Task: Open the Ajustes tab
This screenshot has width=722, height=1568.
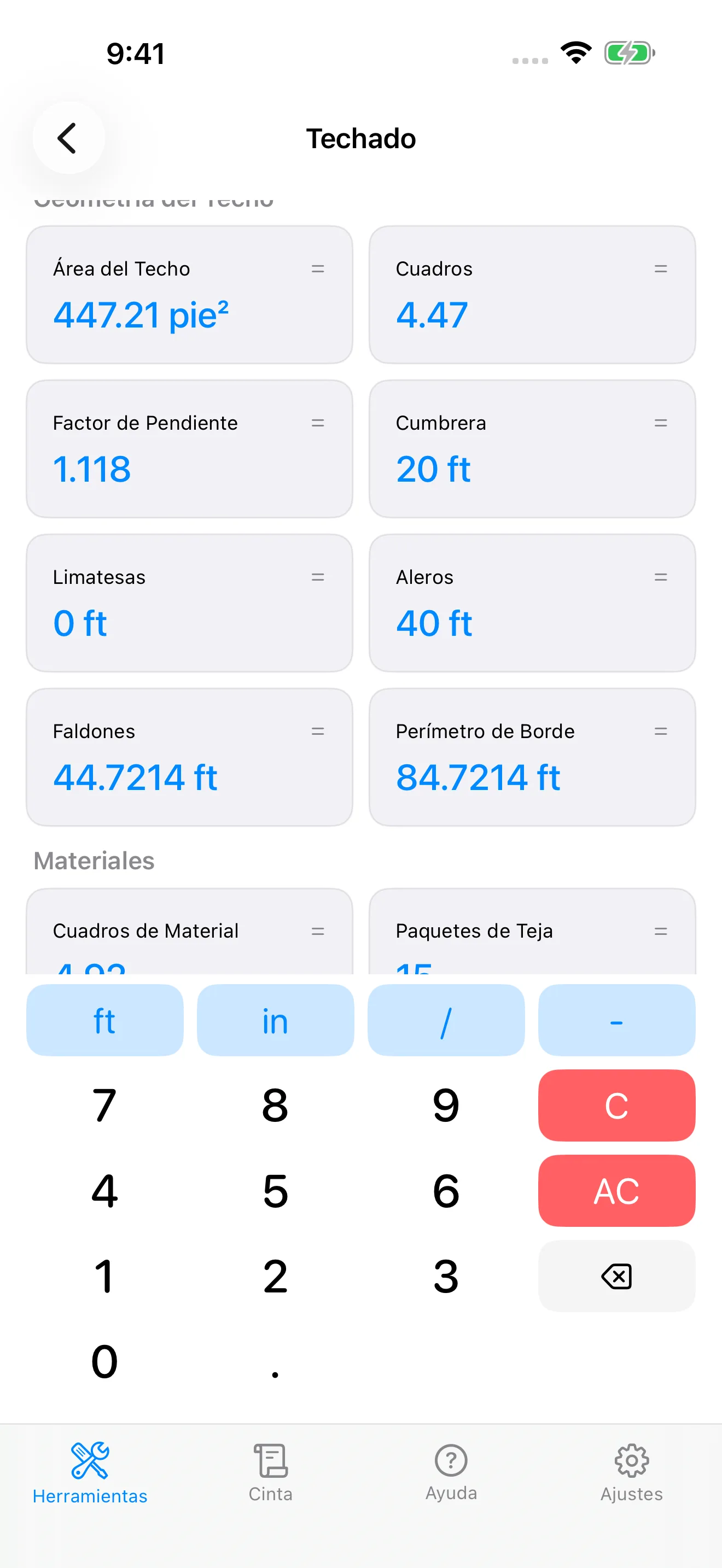Action: point(631,1472)
